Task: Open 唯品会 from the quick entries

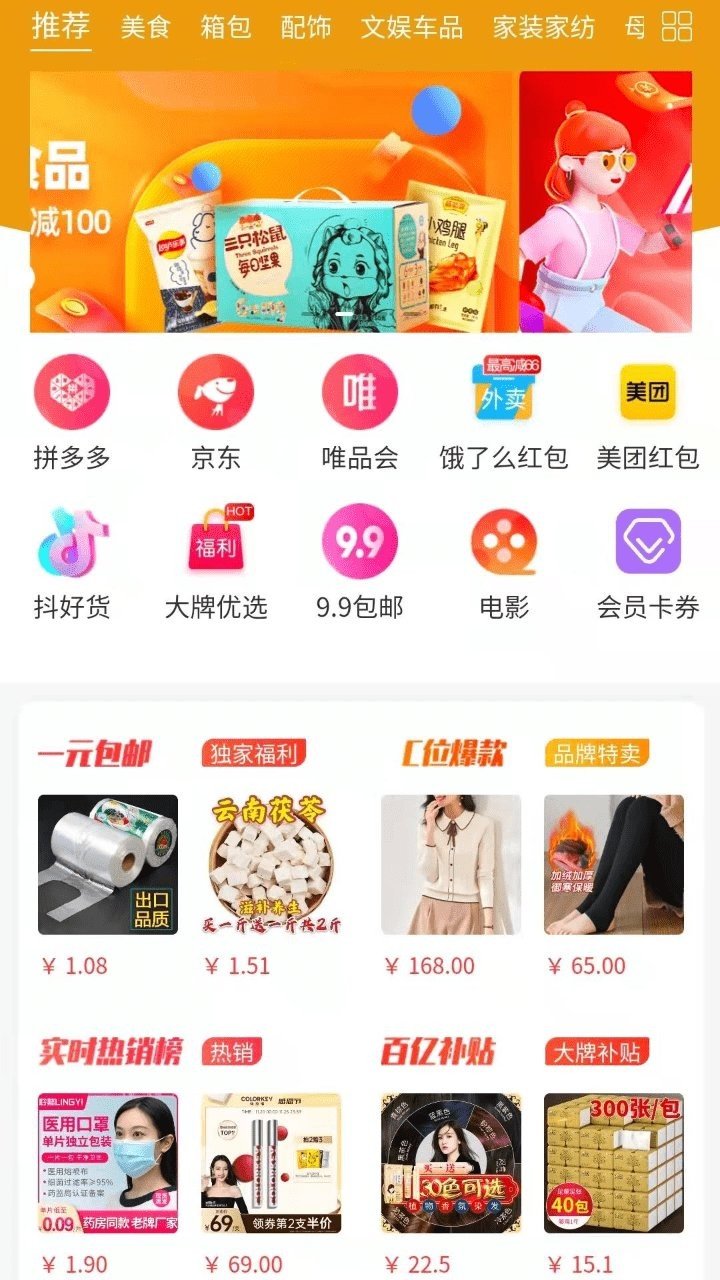Action: click(x=361, y=393)
